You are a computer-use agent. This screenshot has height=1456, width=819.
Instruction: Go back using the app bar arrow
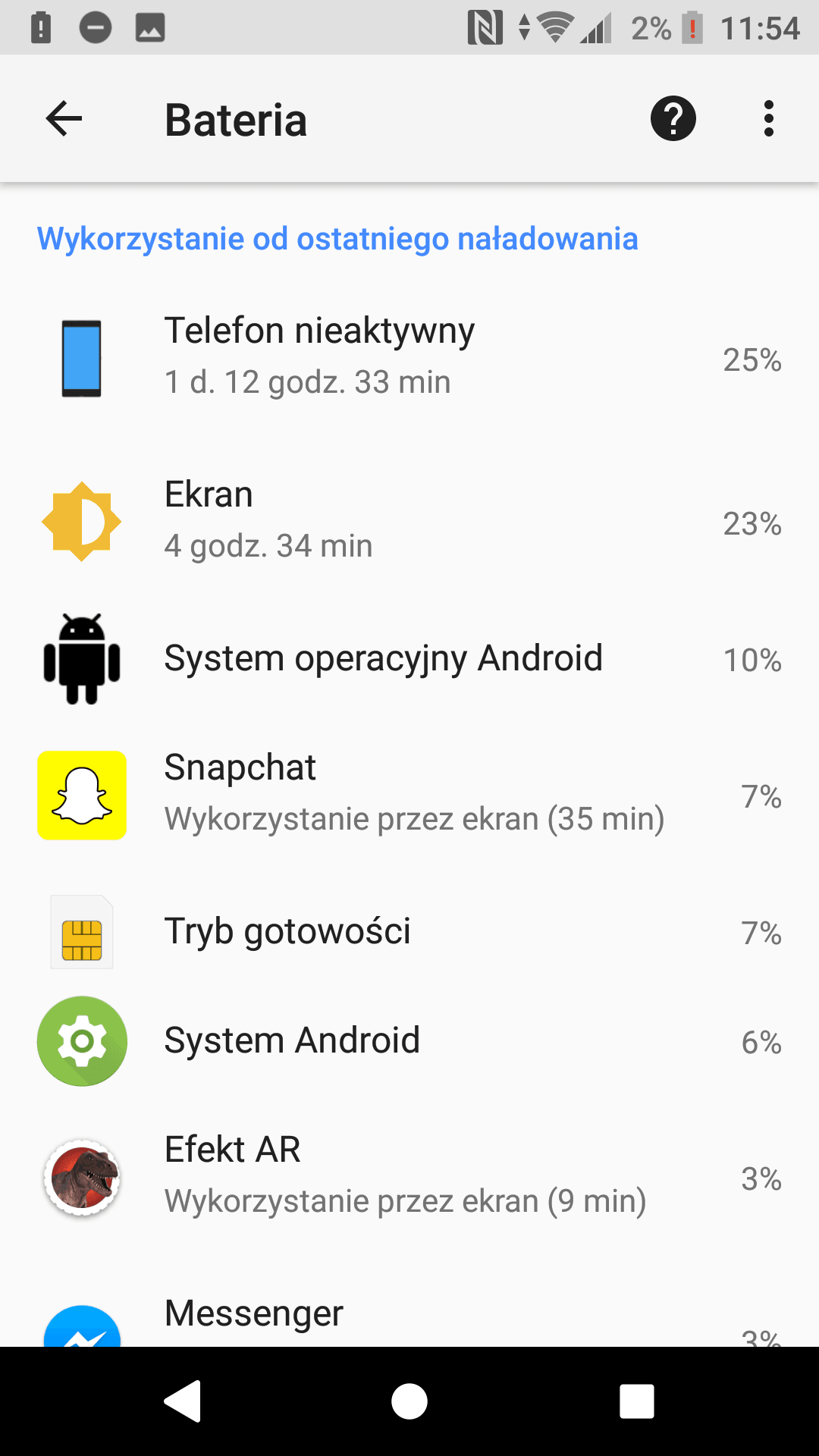[x=64, y=119]
